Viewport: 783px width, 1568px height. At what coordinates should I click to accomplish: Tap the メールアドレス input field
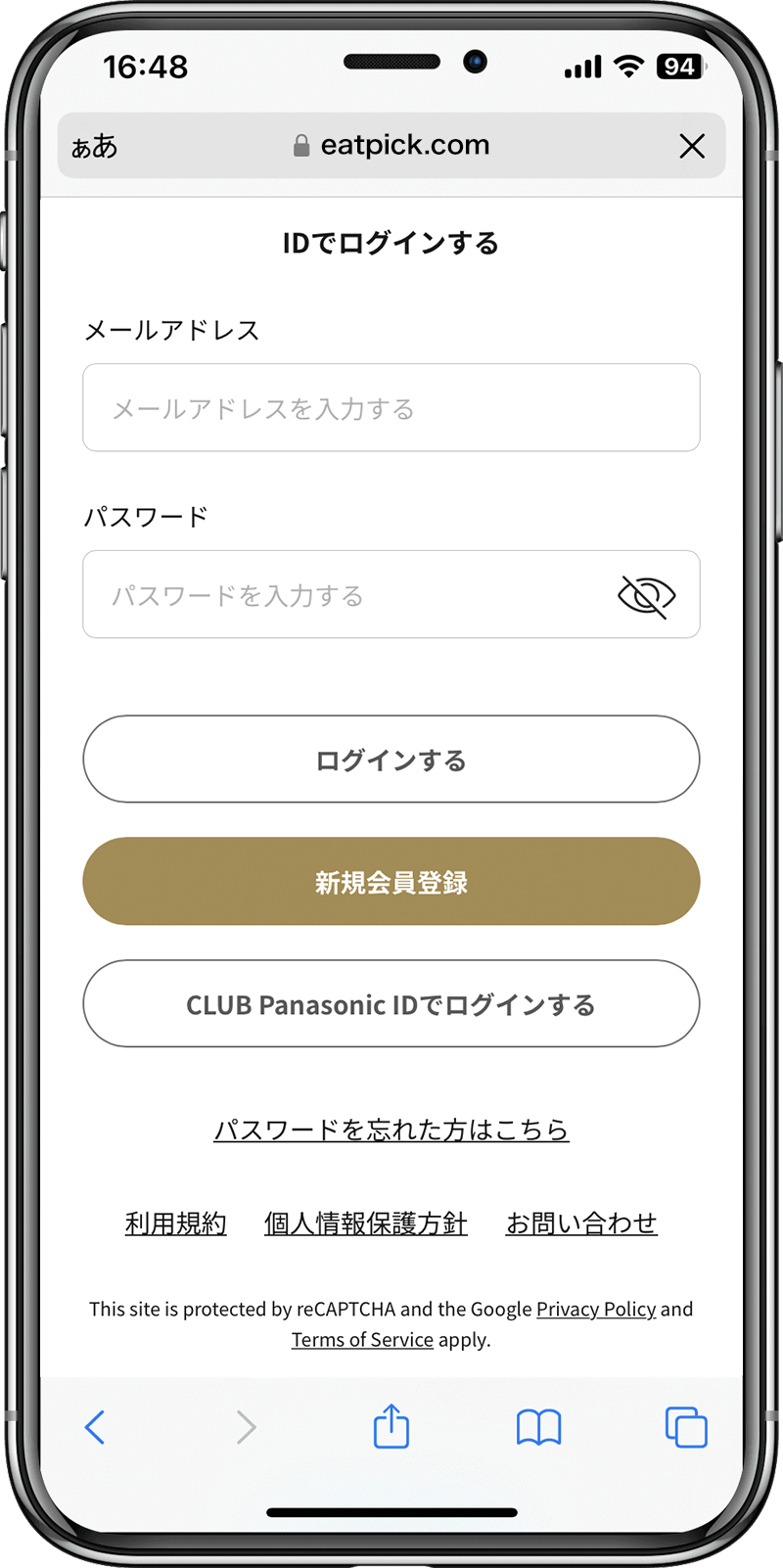[x=391, y=408]
